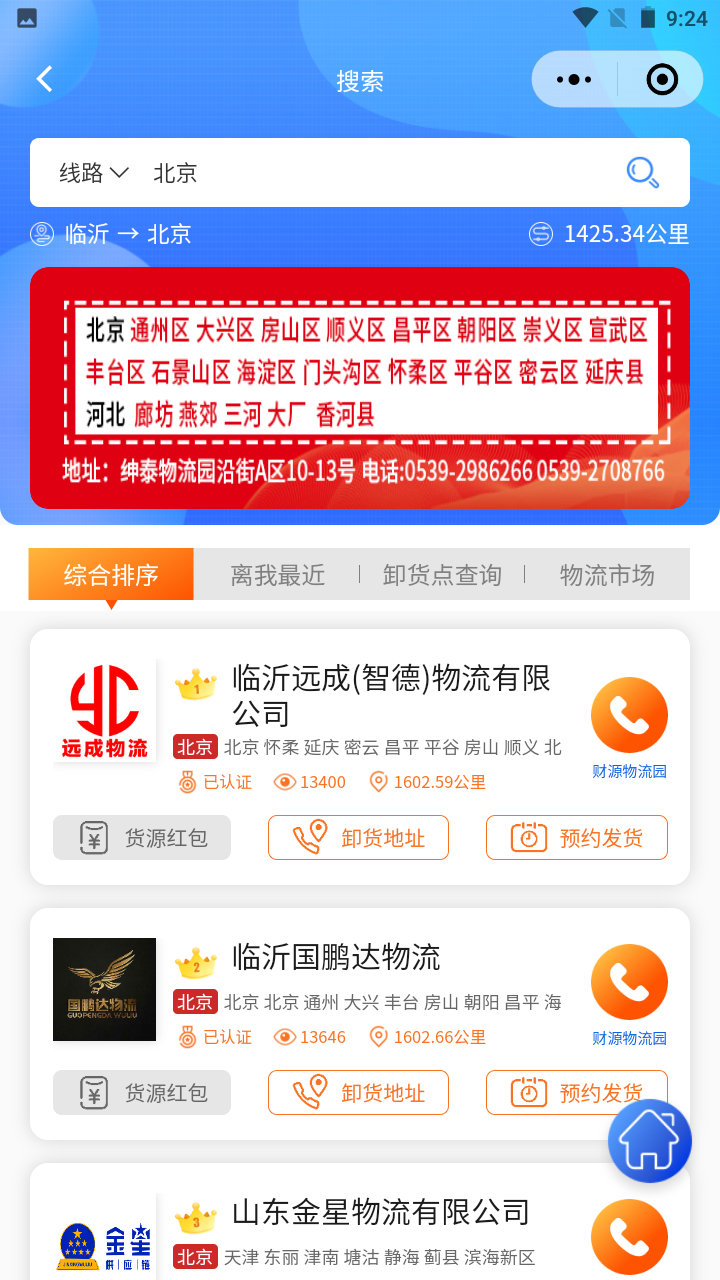Viewport: 720px width, 1280px height.
Task: Tap 预约发货 for 临沂国鹏达物流
Action: point(576,1092)
